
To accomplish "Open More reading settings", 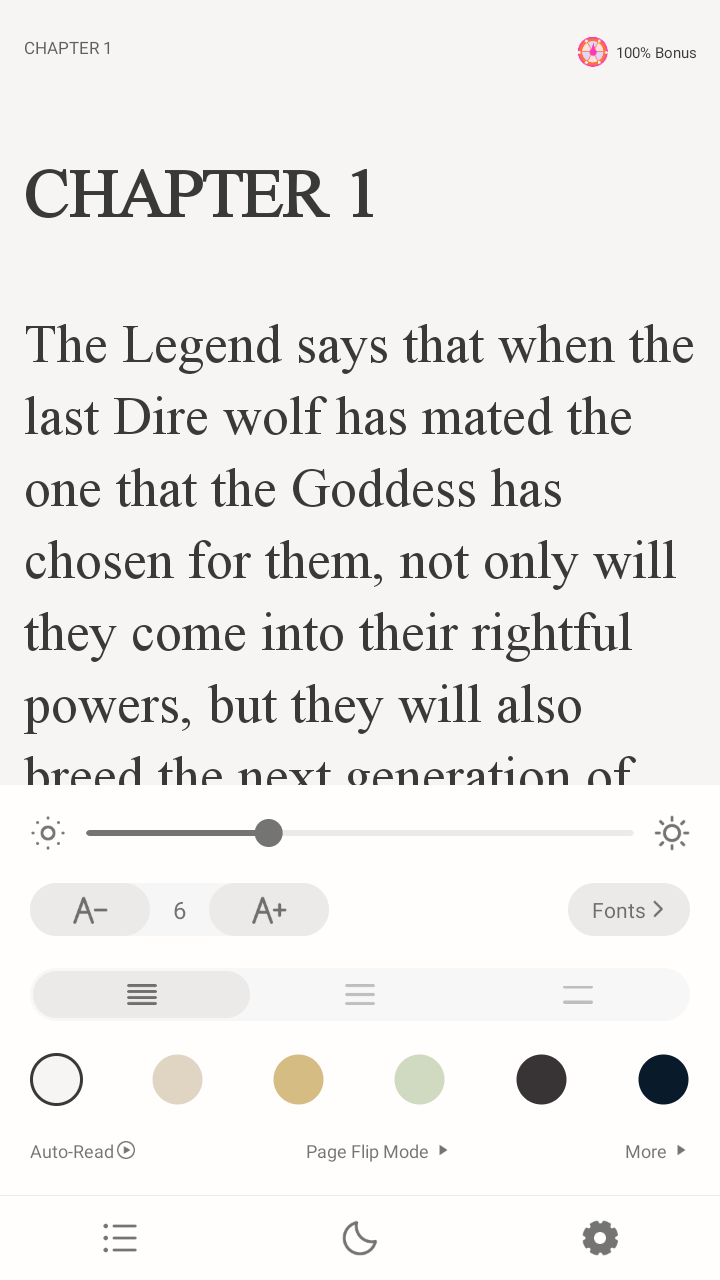I will pos(656,1151).
